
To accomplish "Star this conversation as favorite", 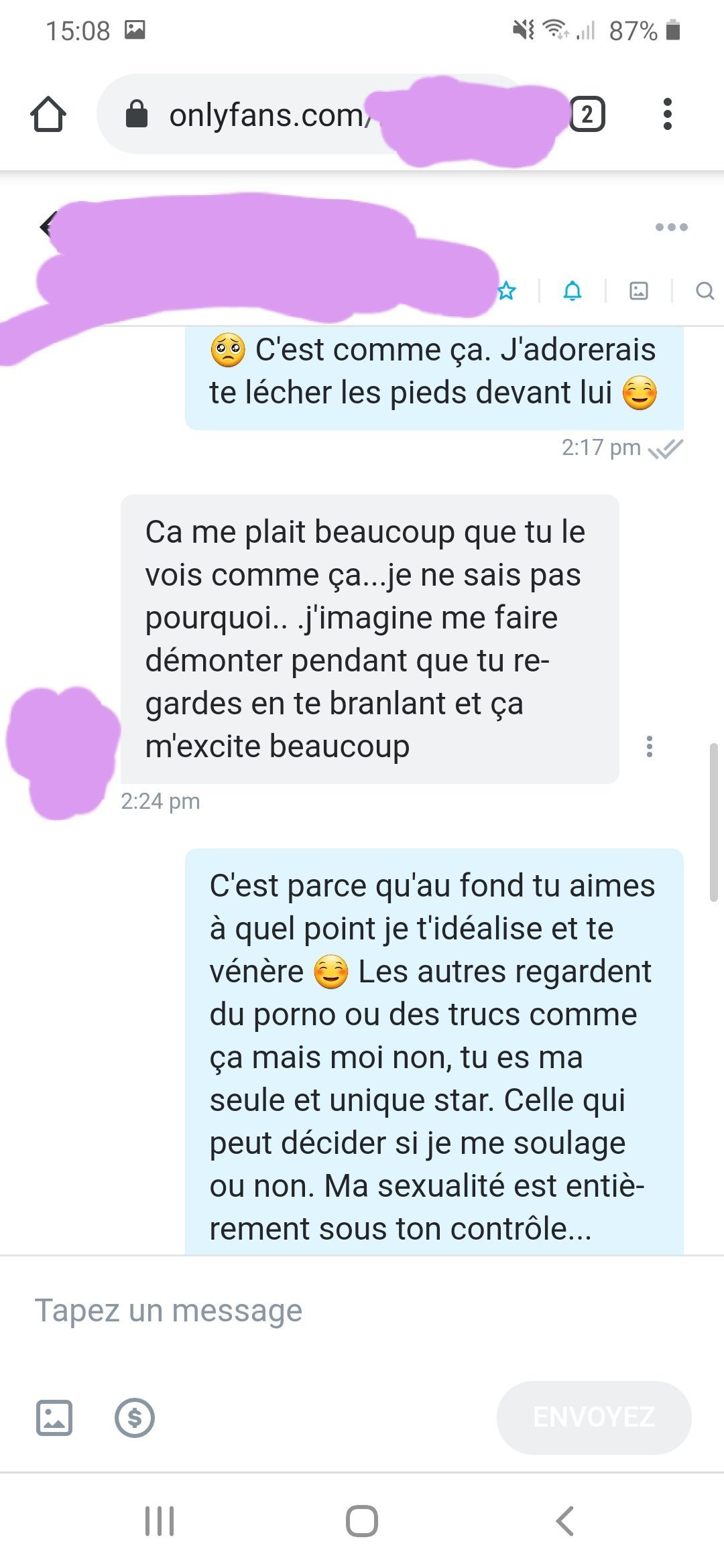I will [x=507, y=291].
